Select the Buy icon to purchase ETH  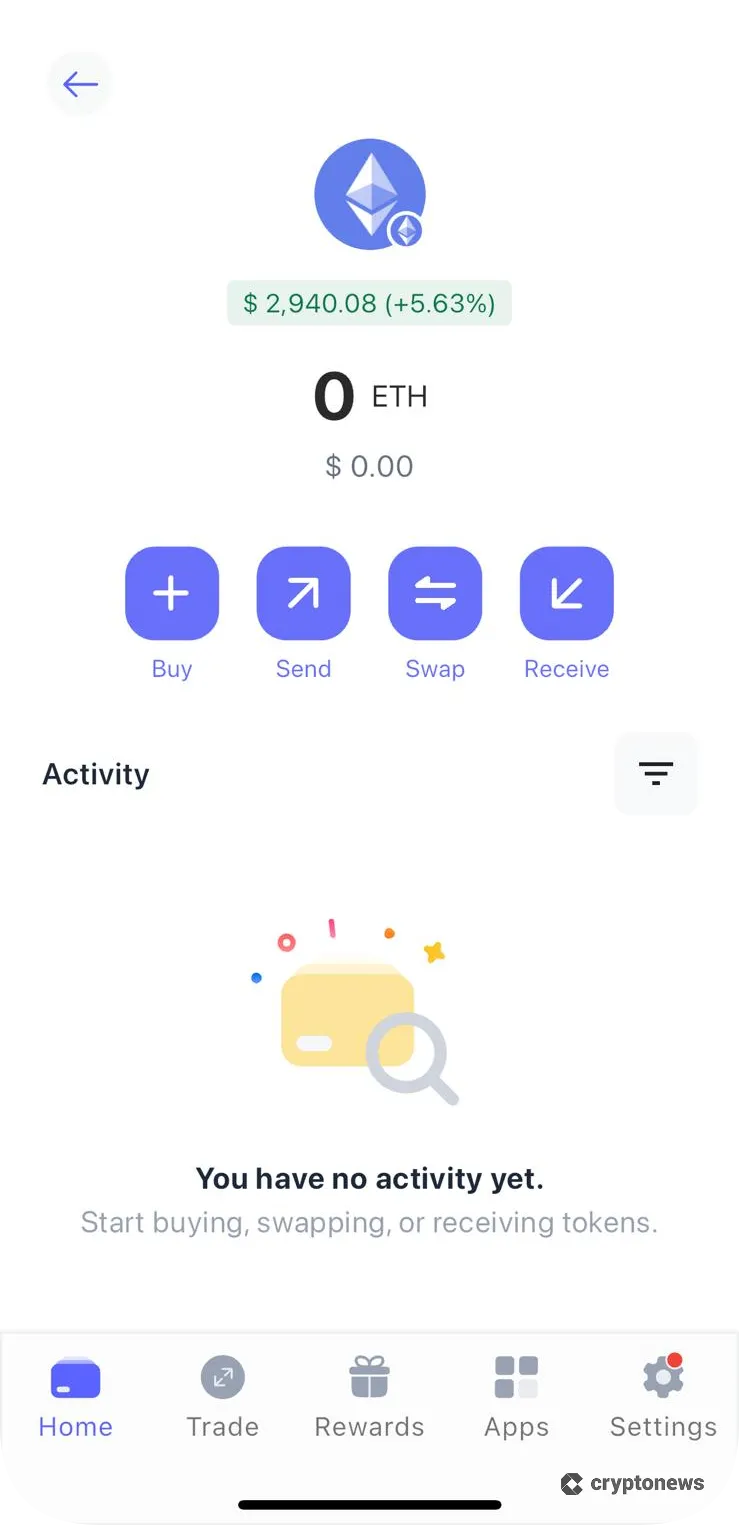171,593
